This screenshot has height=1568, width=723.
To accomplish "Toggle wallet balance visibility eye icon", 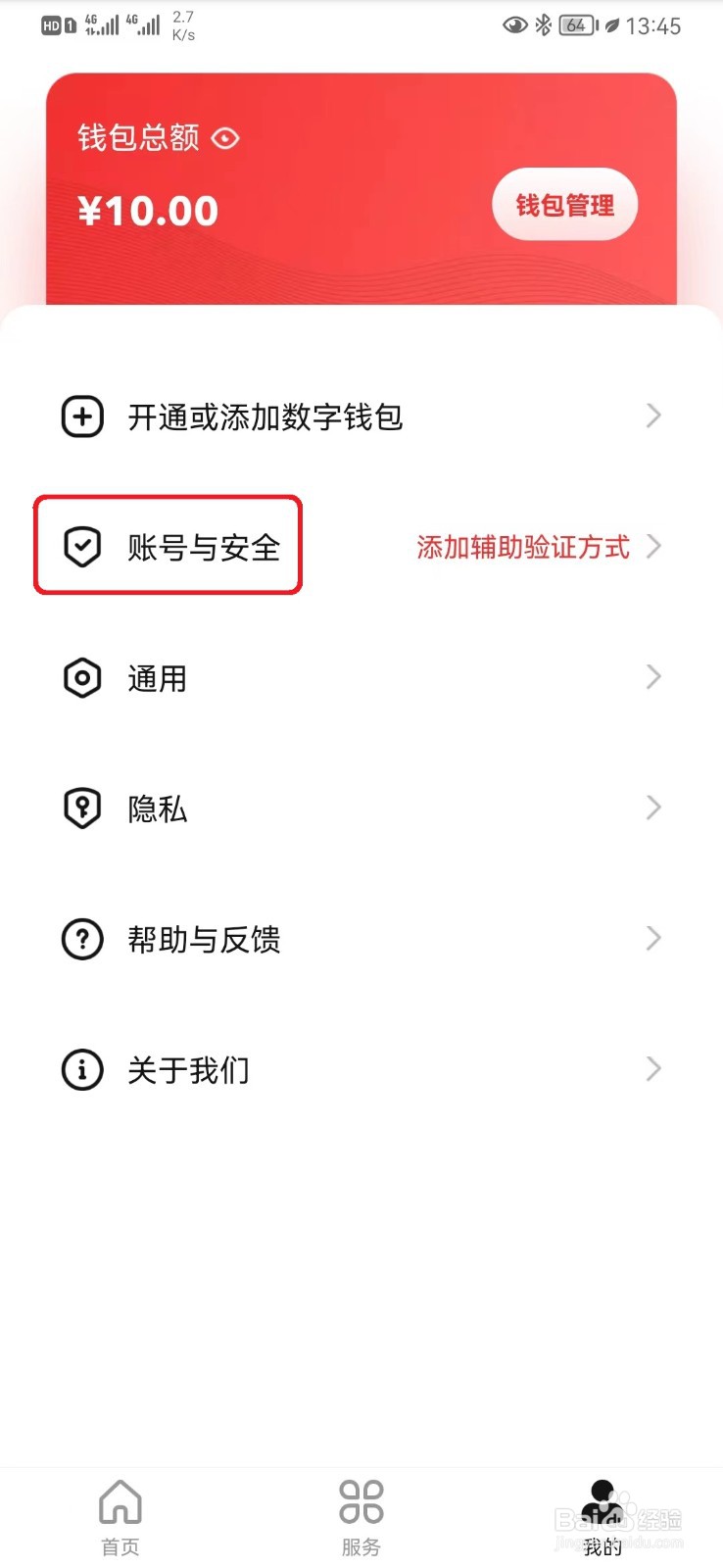I will 225,139.
